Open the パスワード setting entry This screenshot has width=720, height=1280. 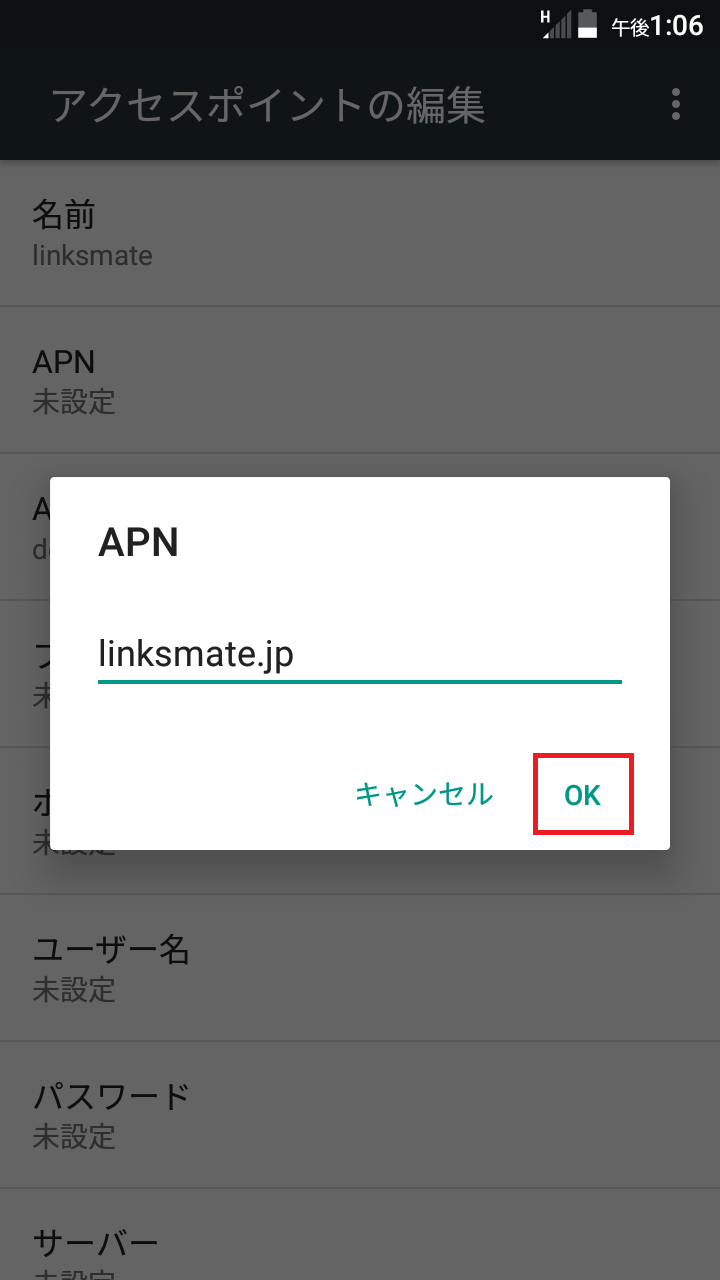[x=360, y=1113]
